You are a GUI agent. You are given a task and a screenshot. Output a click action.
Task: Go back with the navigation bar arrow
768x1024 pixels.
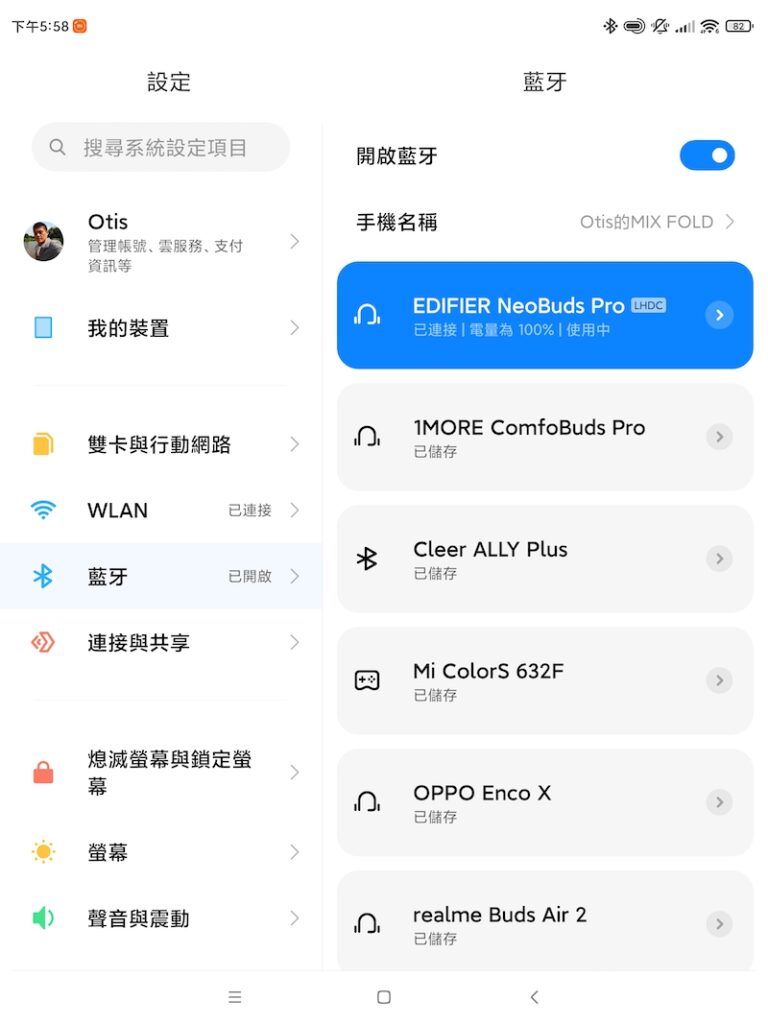coord(534,997)
